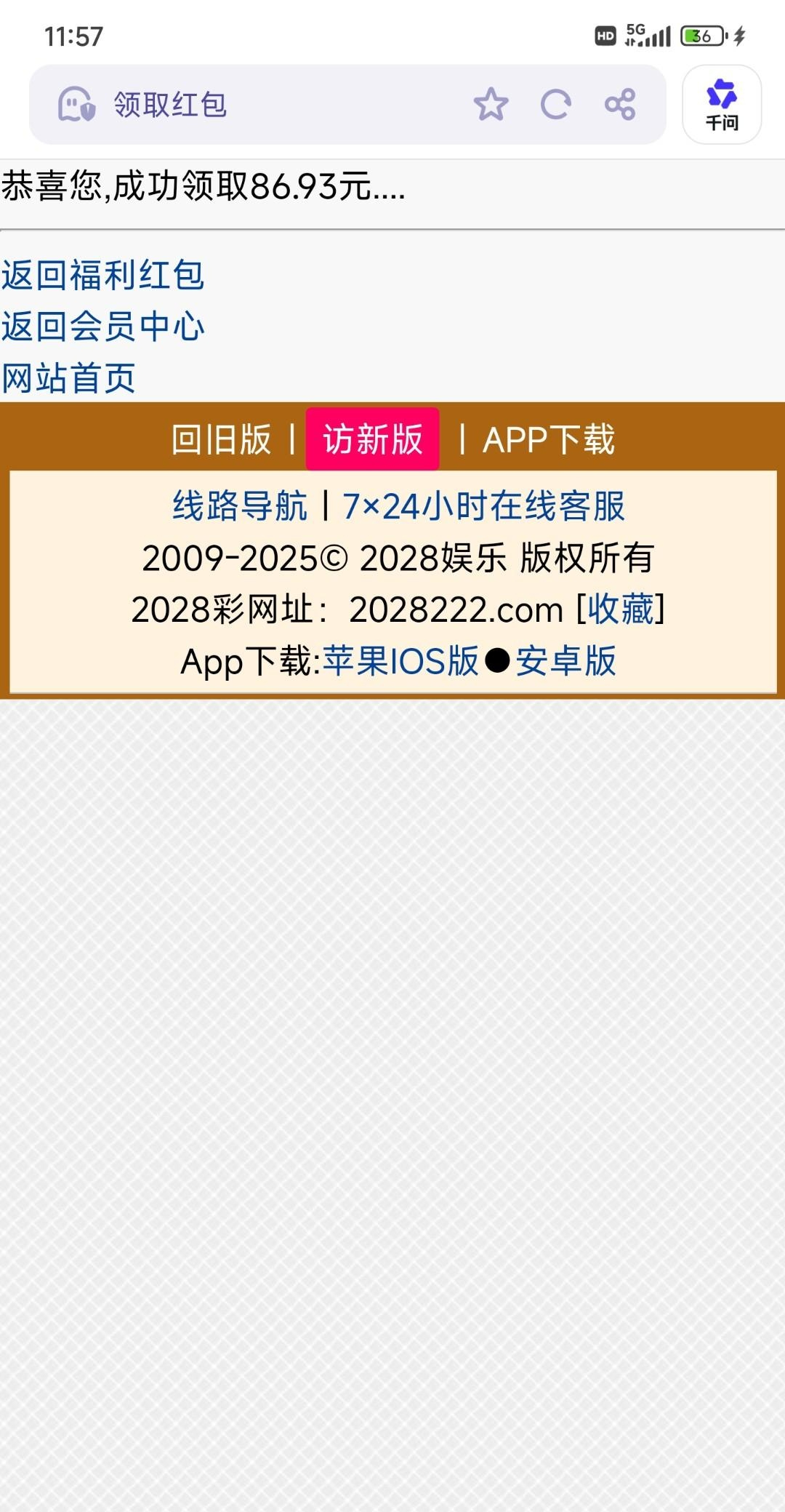This screenshot has height=1512, width=785.
Task: Switch to 回旧版
Action: tap(221, 439)
